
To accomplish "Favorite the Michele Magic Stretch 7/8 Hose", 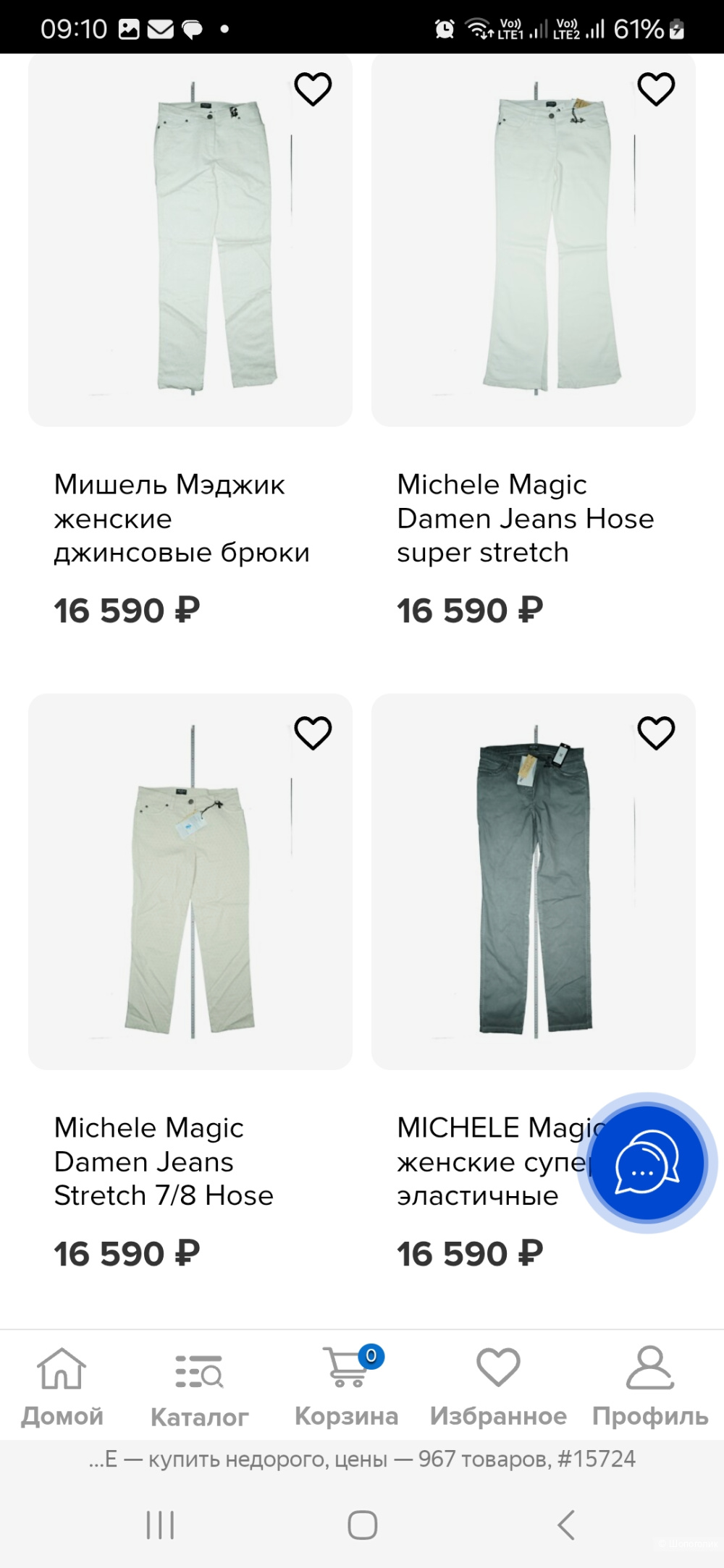I will coord(312,733).
